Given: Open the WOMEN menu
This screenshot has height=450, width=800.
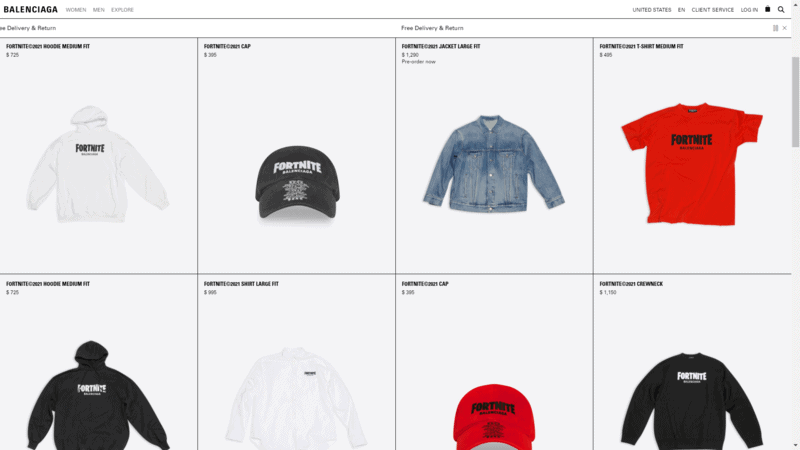Looking at the screenshot, I should point(76,9).
